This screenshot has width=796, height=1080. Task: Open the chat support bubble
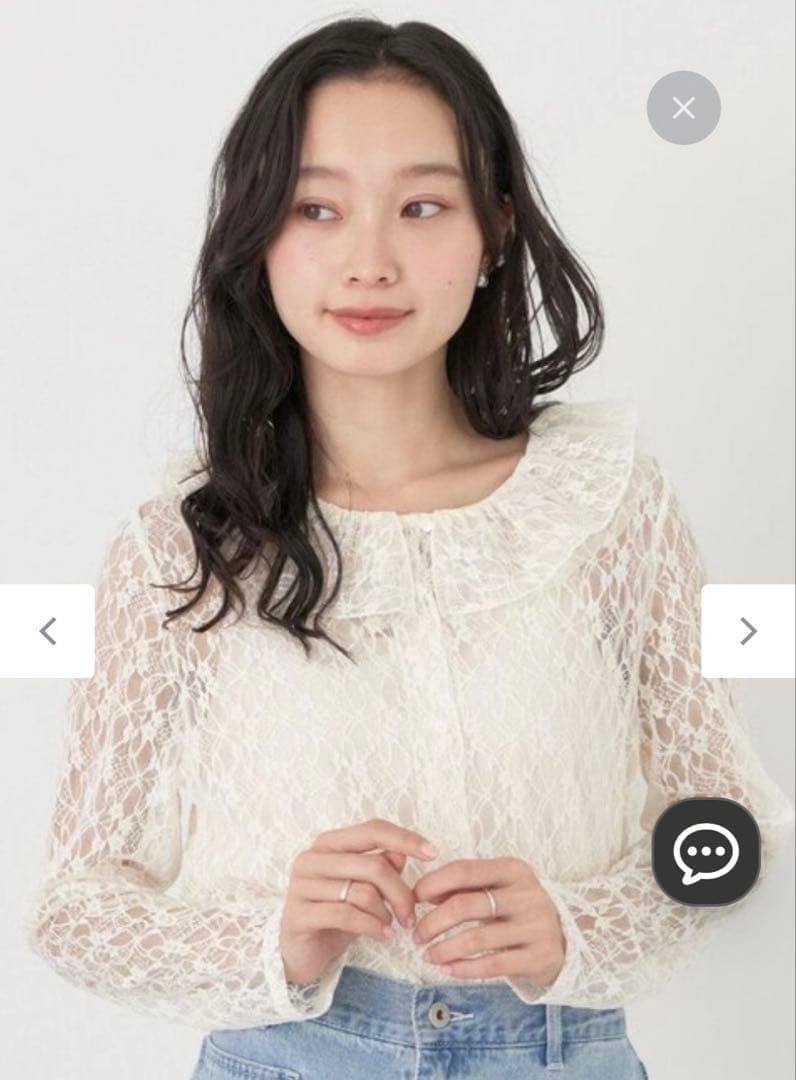(x=706, y=853)
